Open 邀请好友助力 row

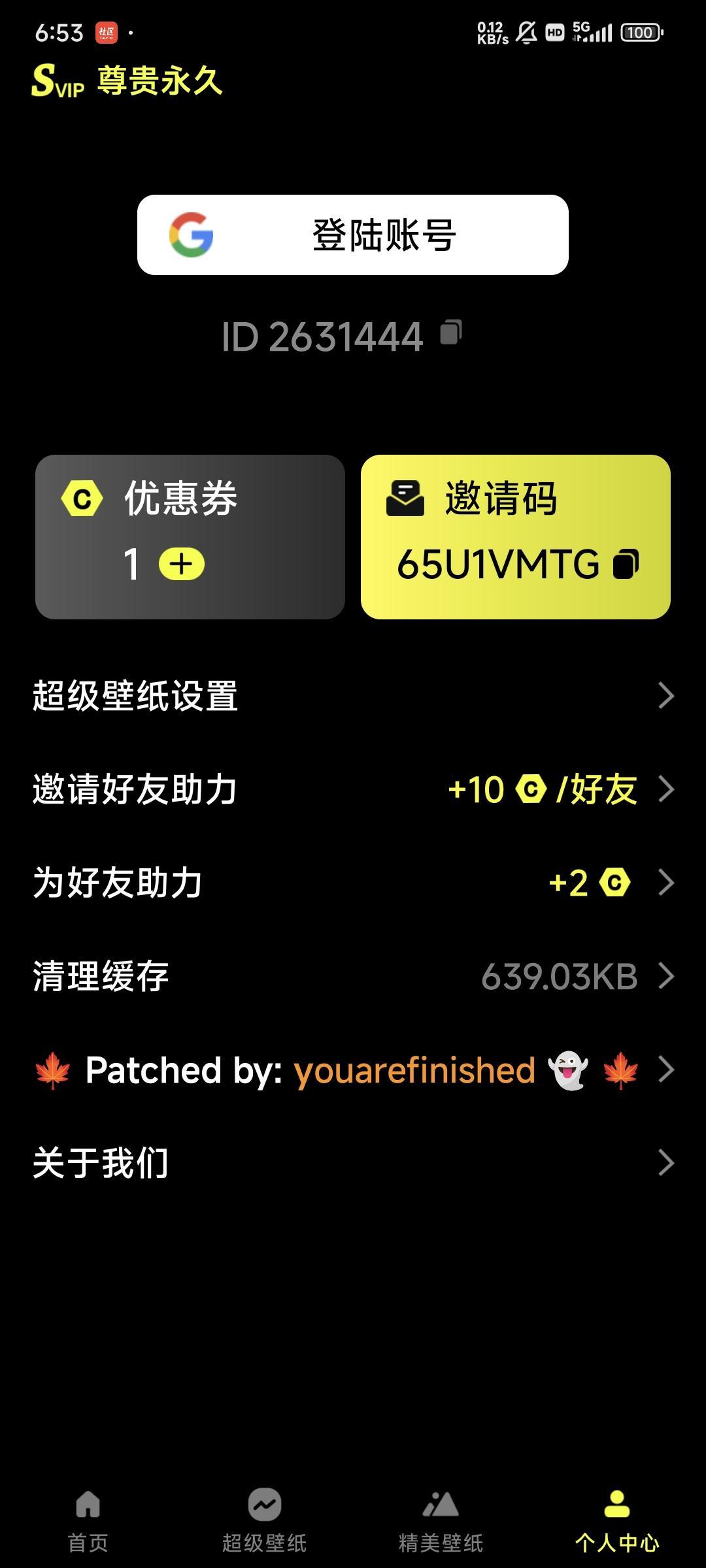(x=353, y=789)
